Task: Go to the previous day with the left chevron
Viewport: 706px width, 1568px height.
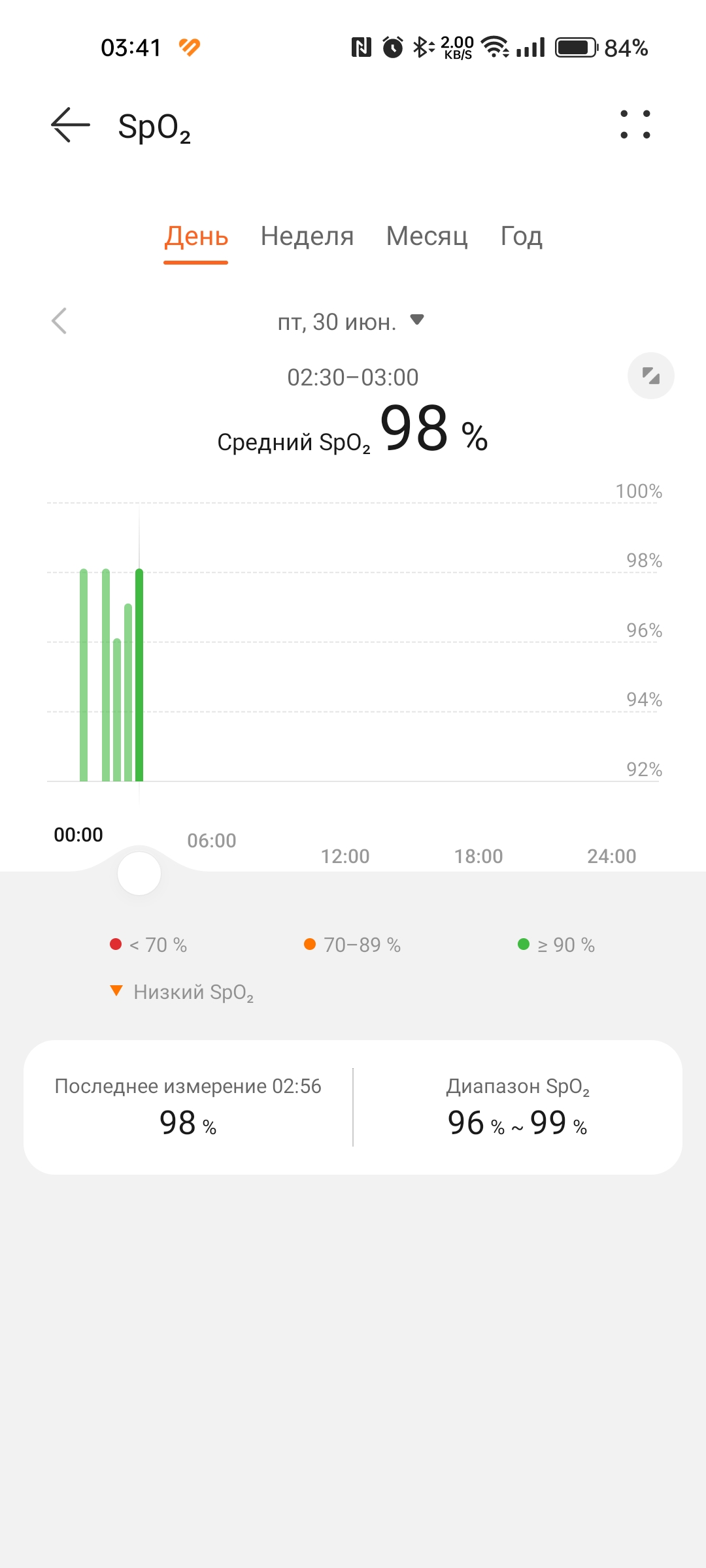Action: [x=59, y=321]
